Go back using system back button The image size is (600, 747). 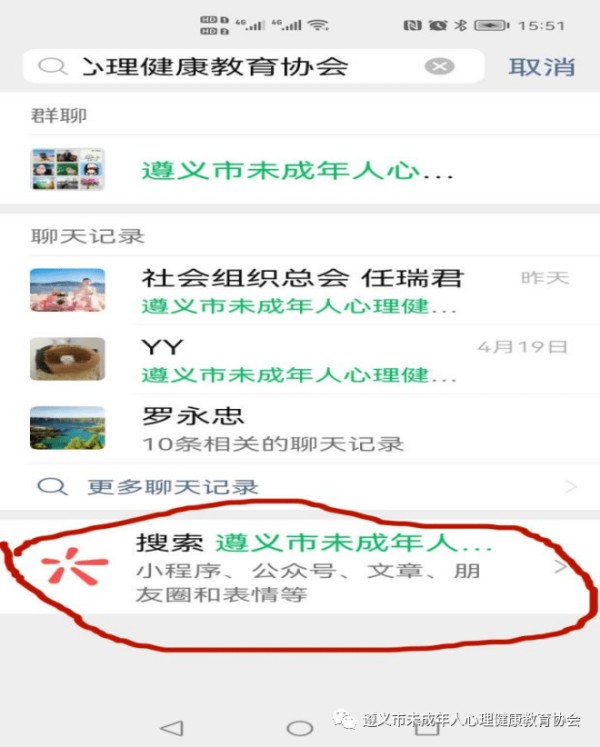[172, 727]
